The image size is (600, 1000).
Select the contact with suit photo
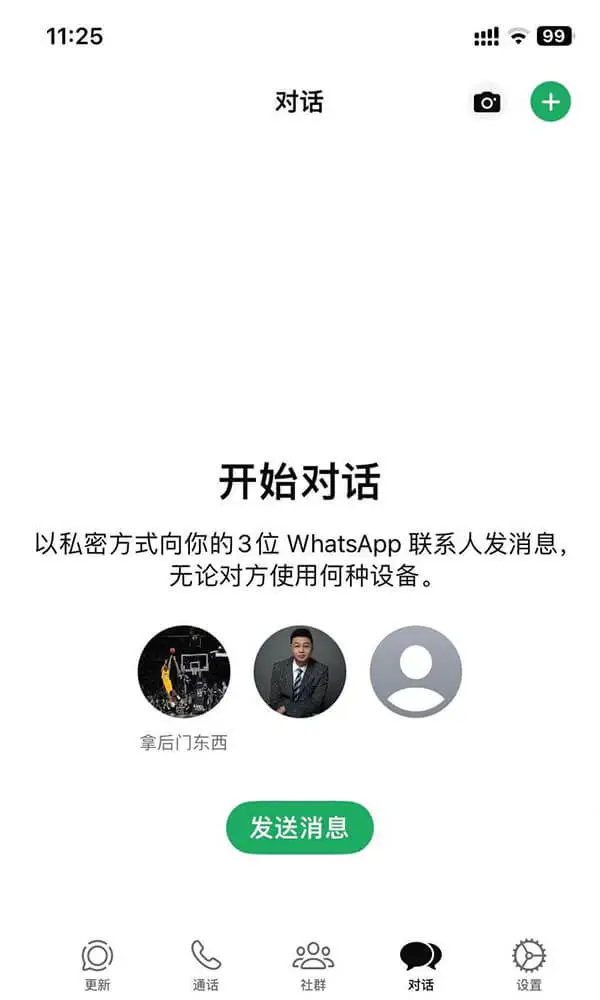pos(300,672)
